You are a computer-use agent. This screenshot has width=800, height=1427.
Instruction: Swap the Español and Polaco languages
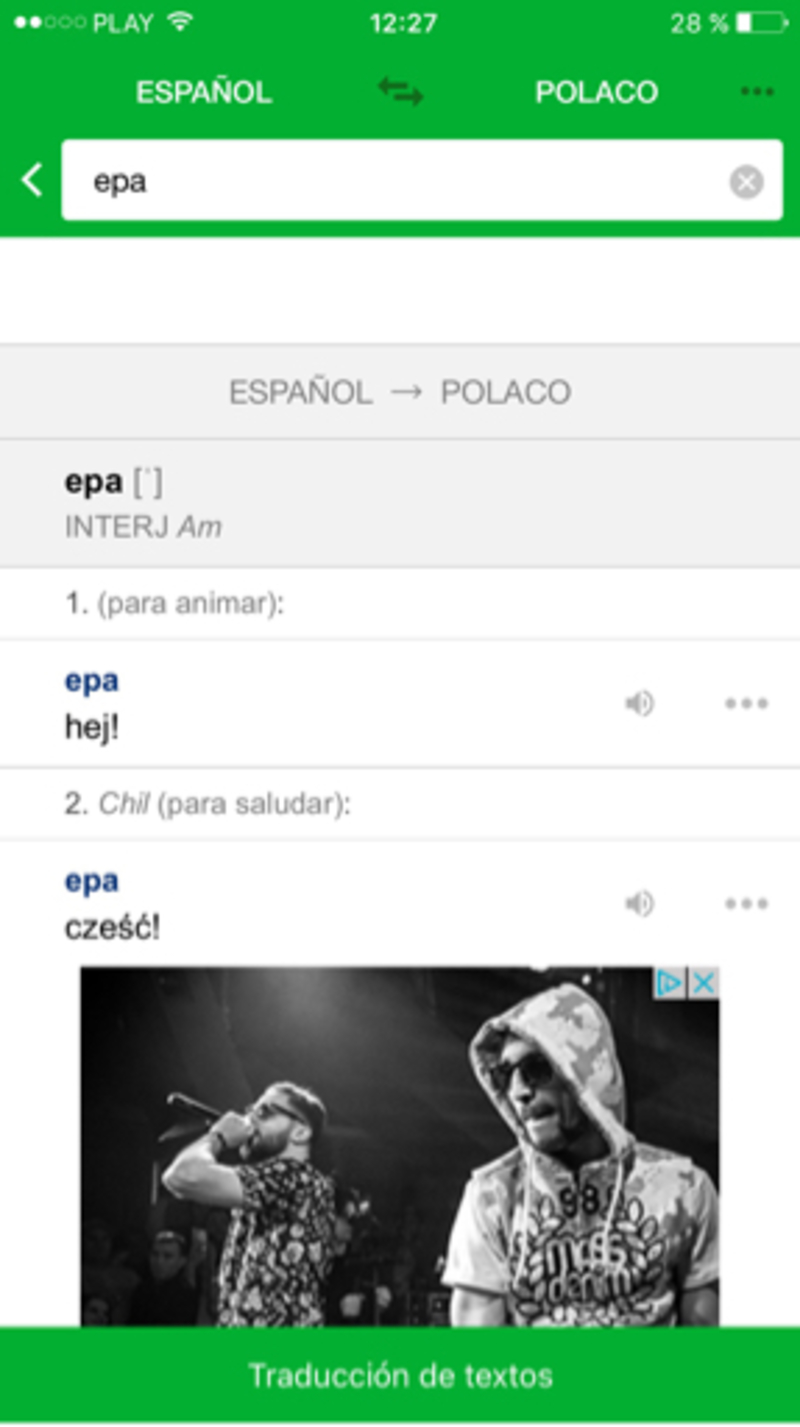(x=400, y=92)
